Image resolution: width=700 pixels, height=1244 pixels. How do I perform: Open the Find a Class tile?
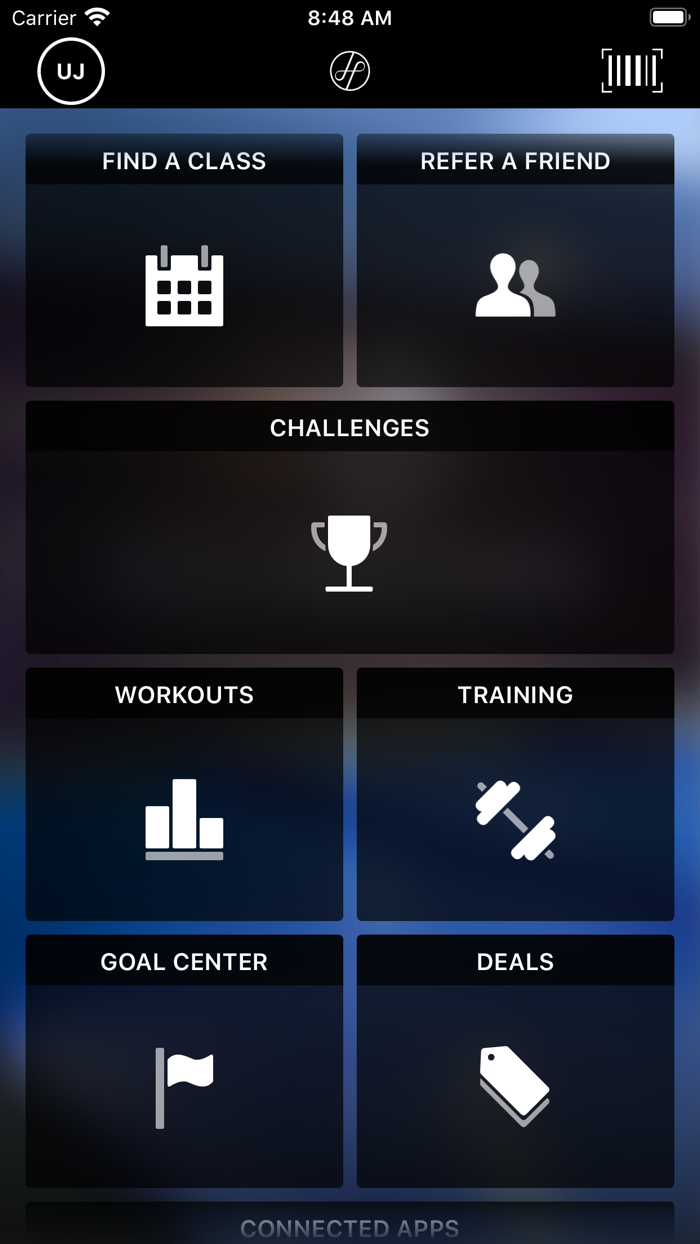(184, 260)
